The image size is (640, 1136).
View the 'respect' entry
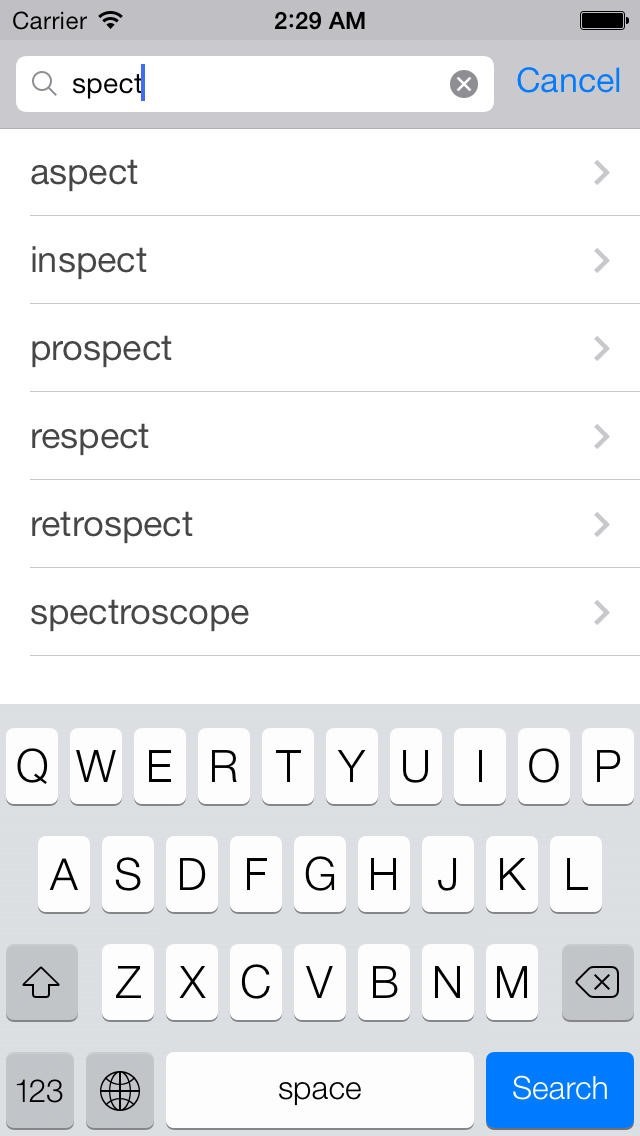point(320,436)
